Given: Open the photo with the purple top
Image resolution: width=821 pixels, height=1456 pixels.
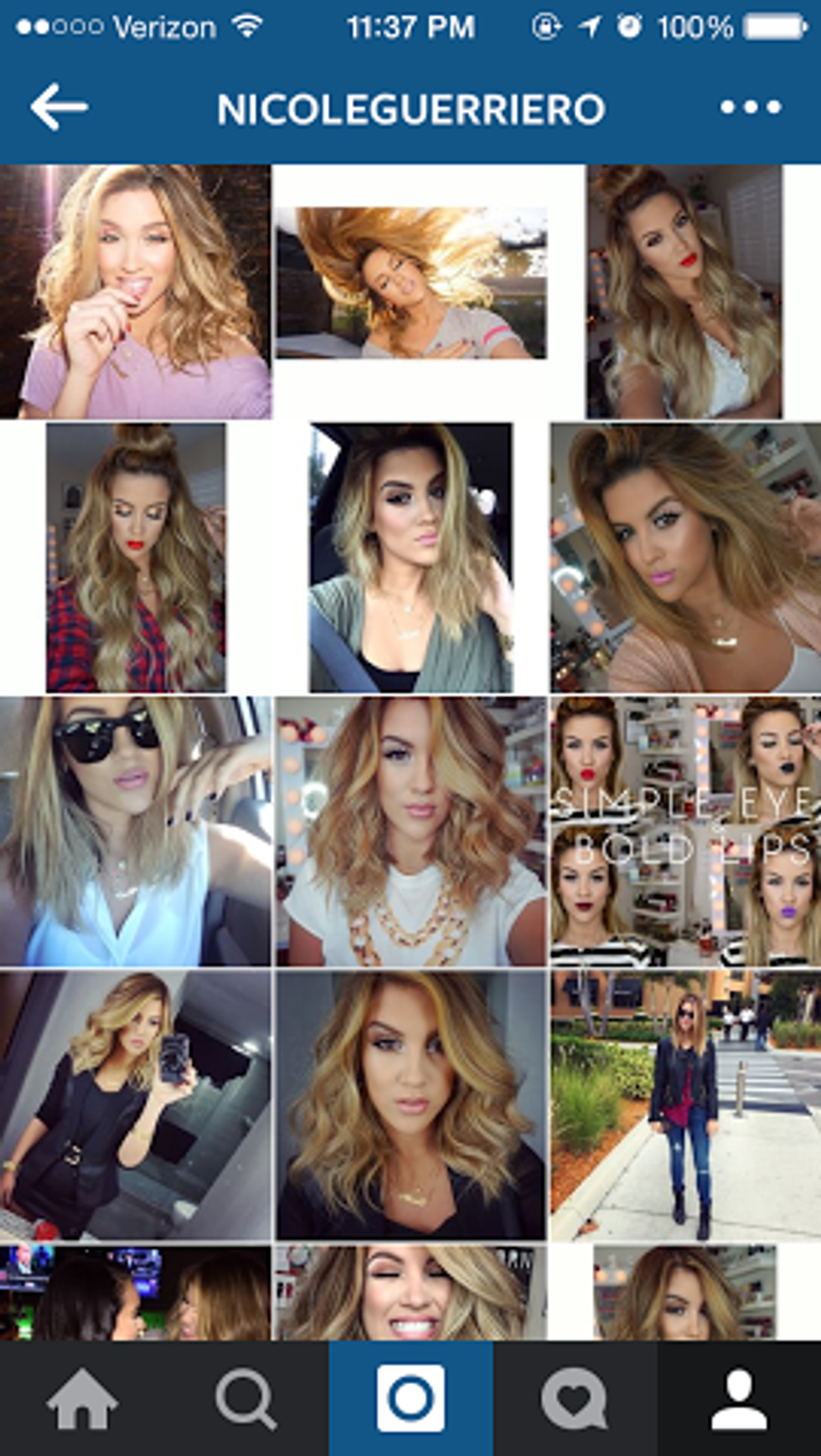Looking at the screenshot, I should tap(136, 291).
